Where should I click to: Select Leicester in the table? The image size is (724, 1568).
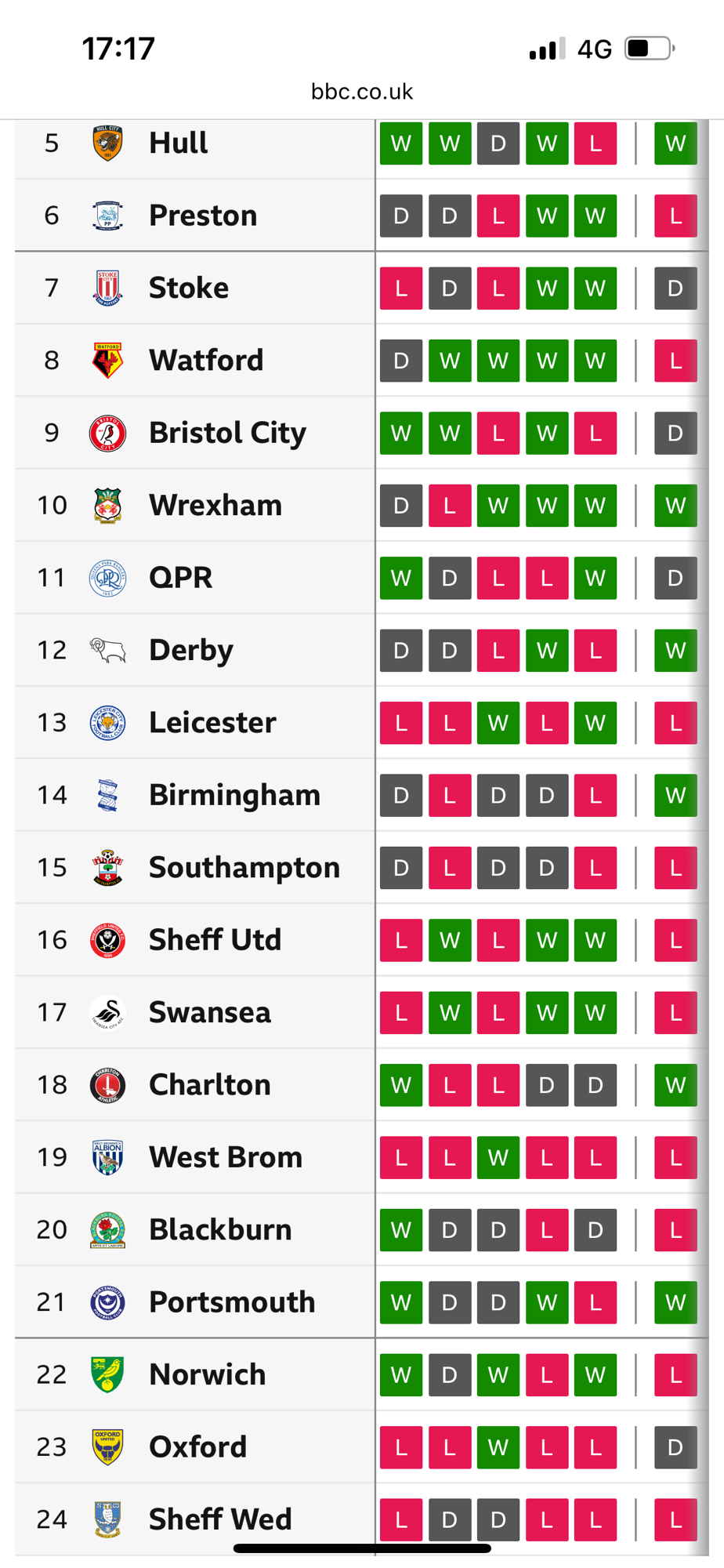[x=212, y=723]
